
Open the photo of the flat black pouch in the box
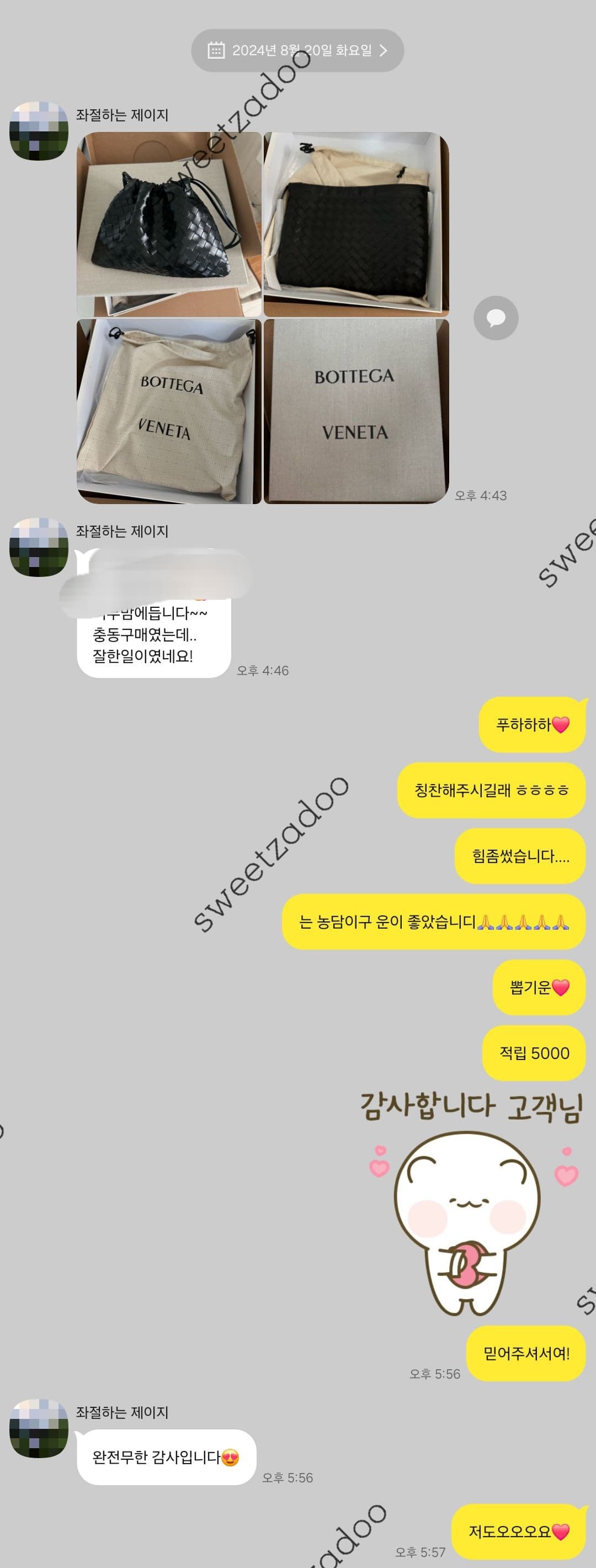[x=356, y=224]
